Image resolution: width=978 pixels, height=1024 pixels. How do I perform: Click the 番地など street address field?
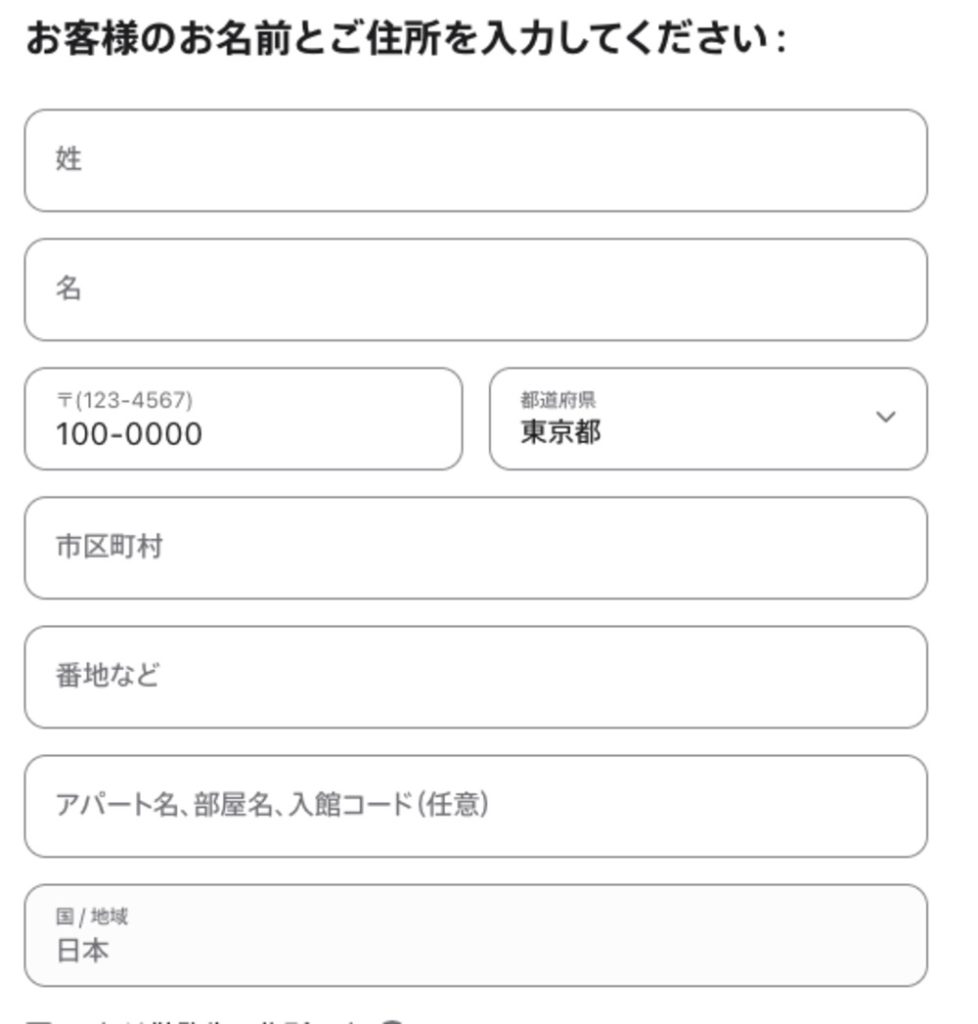(478, 677)
